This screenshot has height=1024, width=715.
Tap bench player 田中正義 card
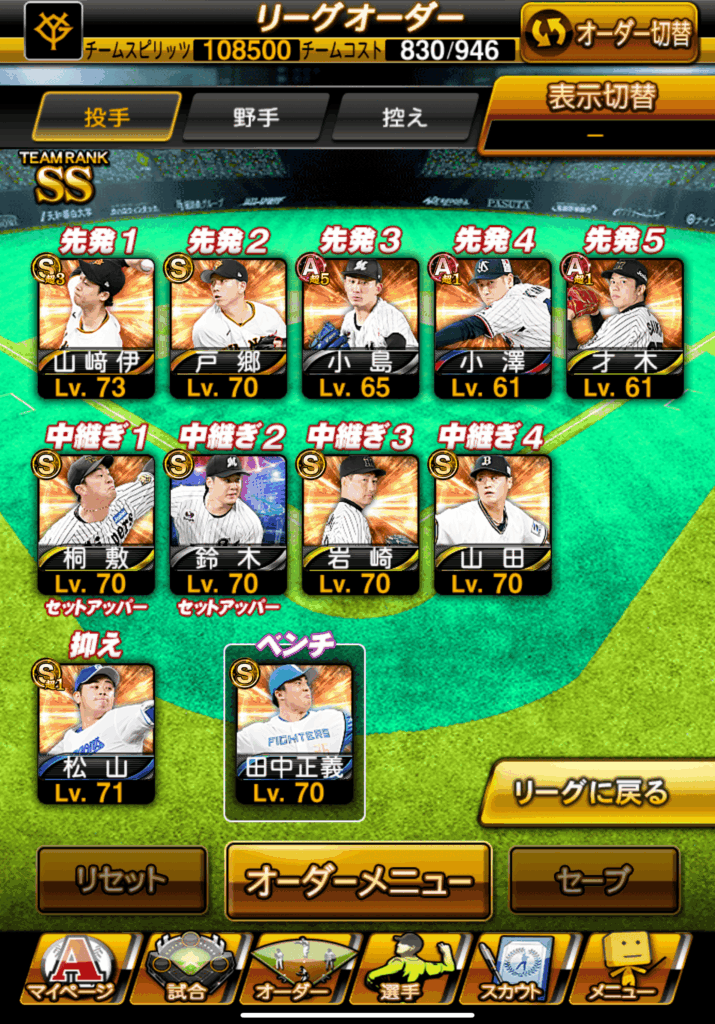point(294,732)
